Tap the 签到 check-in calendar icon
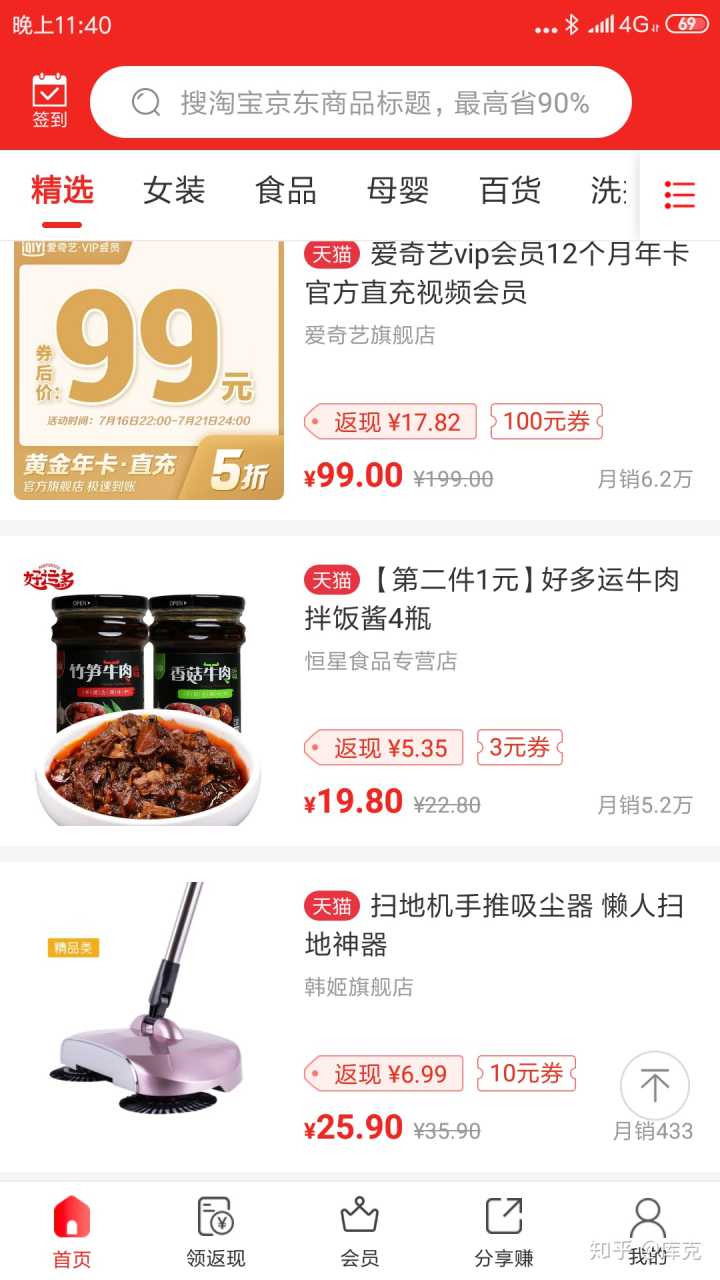Screen dimensions: 720x1280 49,101
